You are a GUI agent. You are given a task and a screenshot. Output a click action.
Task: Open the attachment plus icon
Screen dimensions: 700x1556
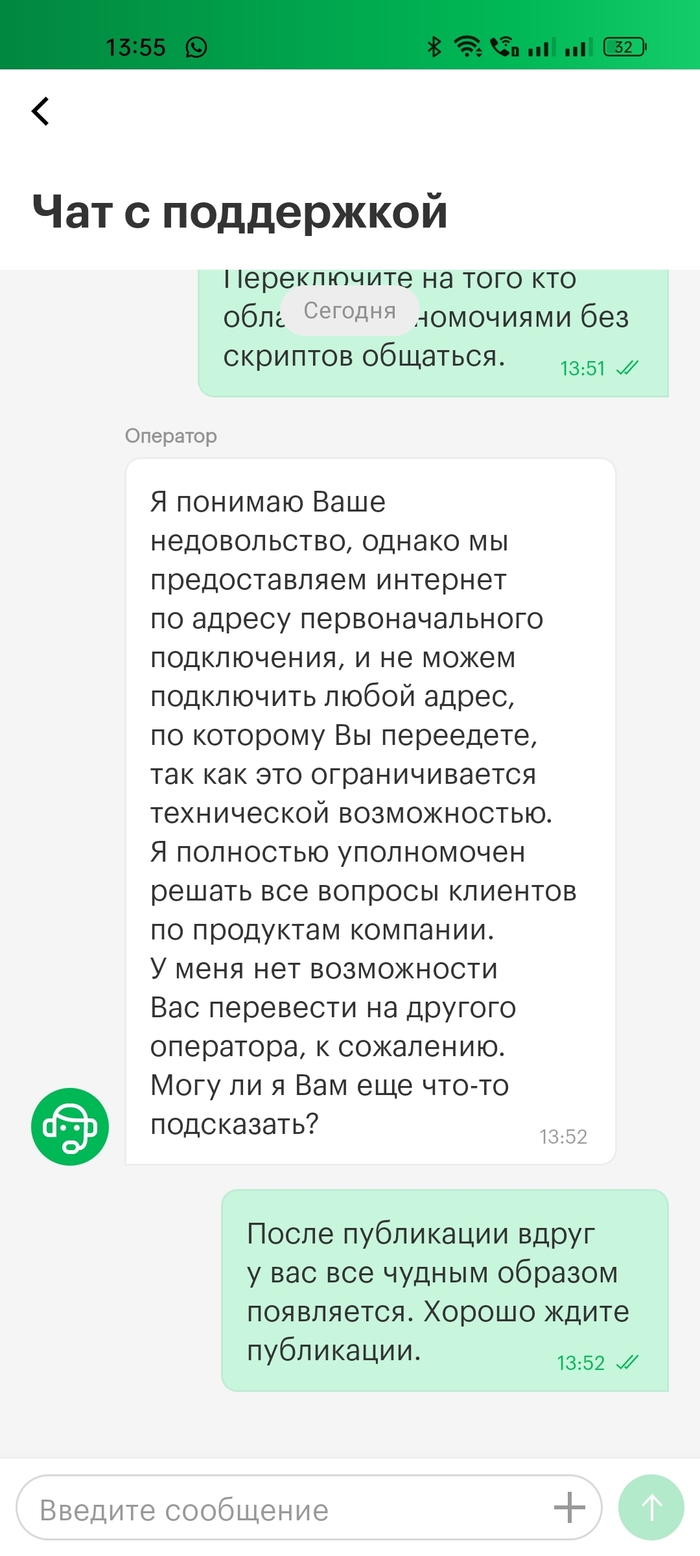coord(569,1507)
